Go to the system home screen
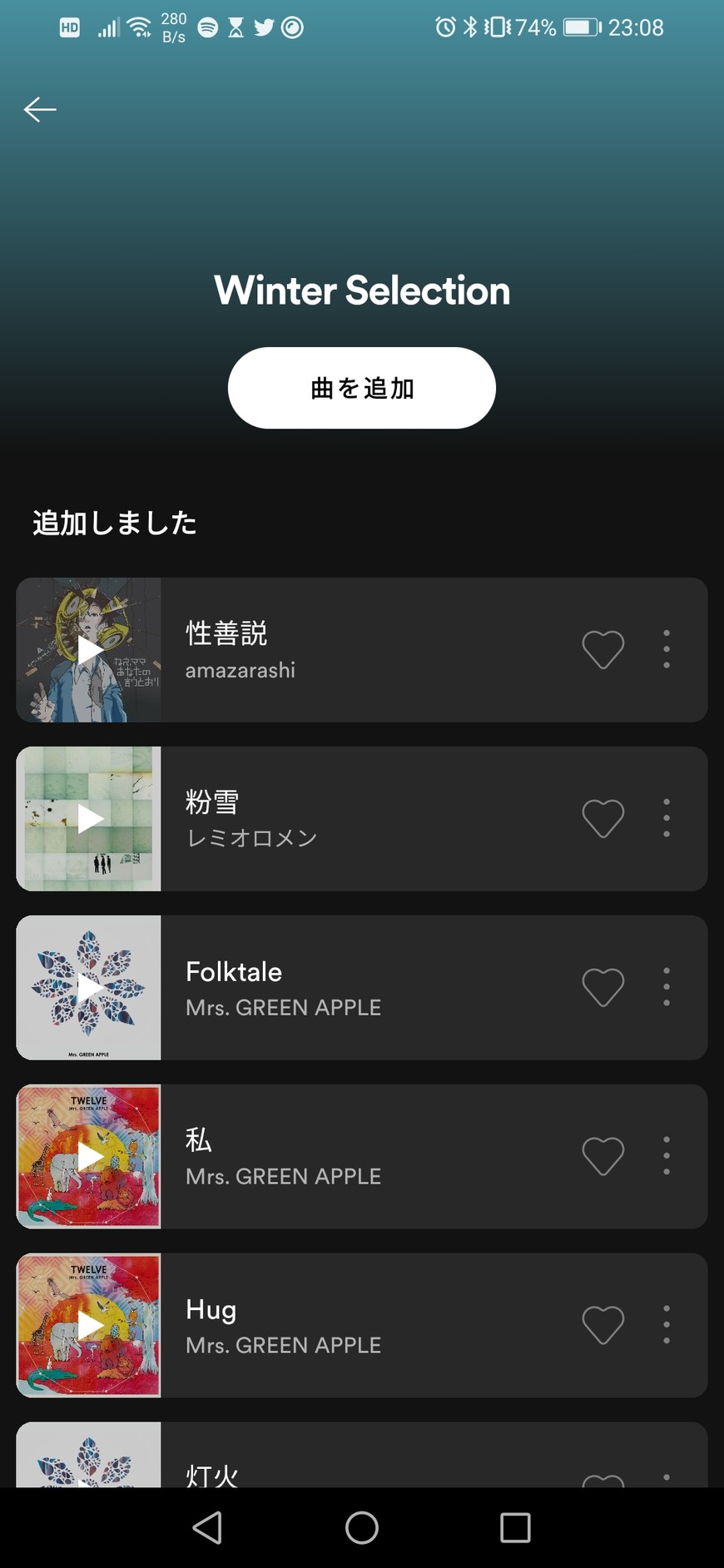The image size is (724, 1568). coord(362,1528)
